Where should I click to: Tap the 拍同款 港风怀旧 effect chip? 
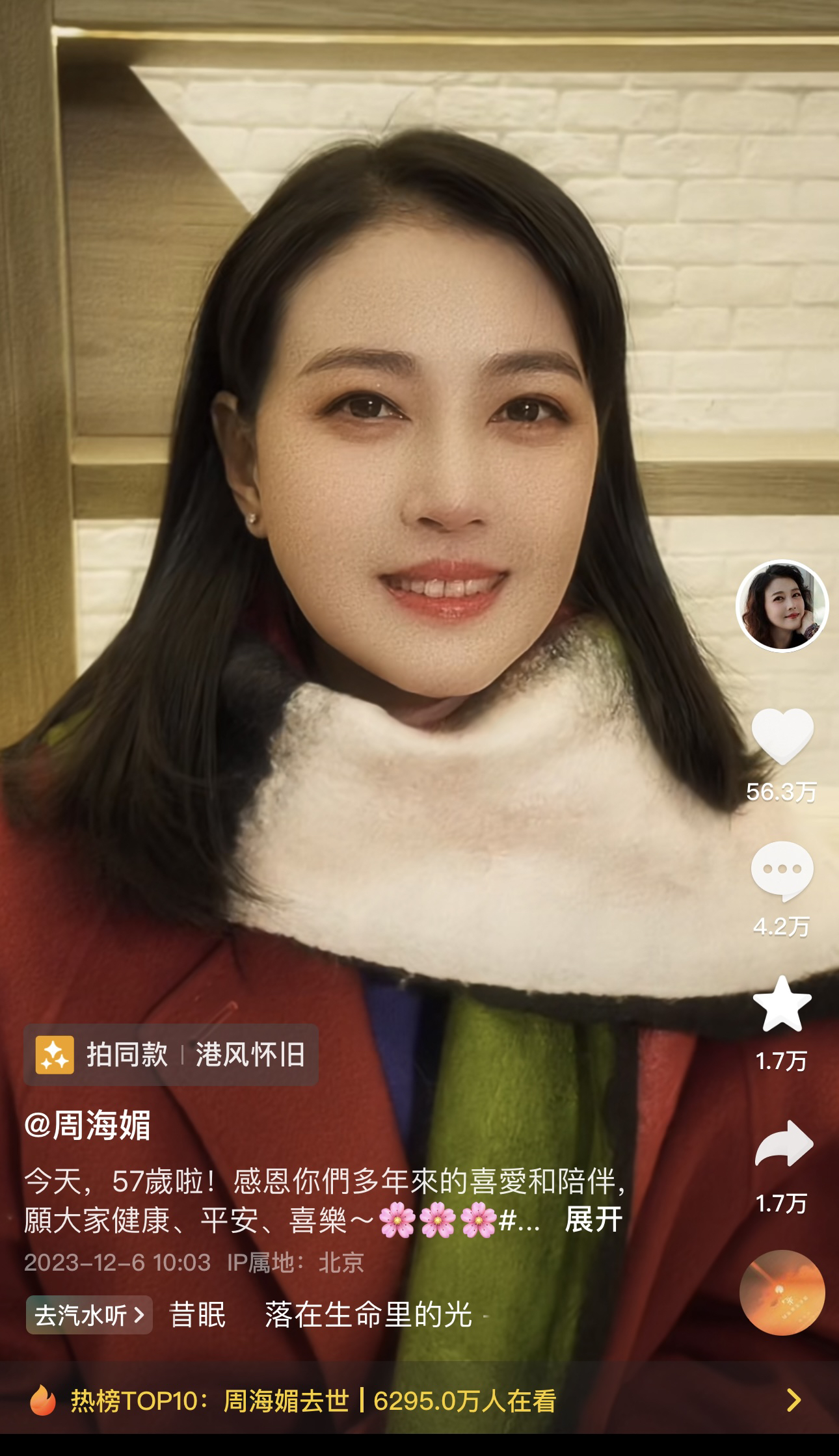click(170, 1054)
